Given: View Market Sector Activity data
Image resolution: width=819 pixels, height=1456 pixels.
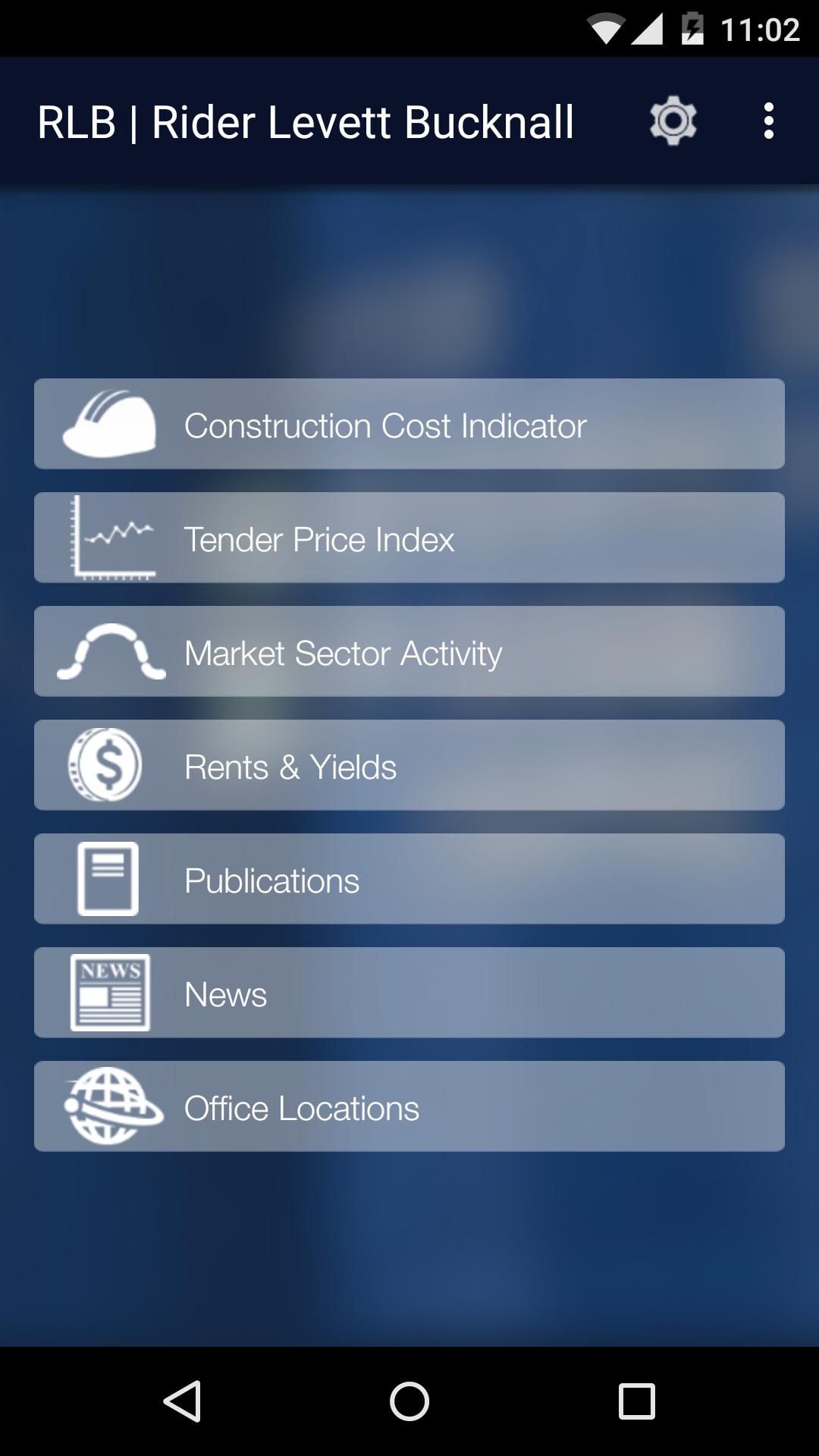Looking at the screenshot, I should (409, 651).
